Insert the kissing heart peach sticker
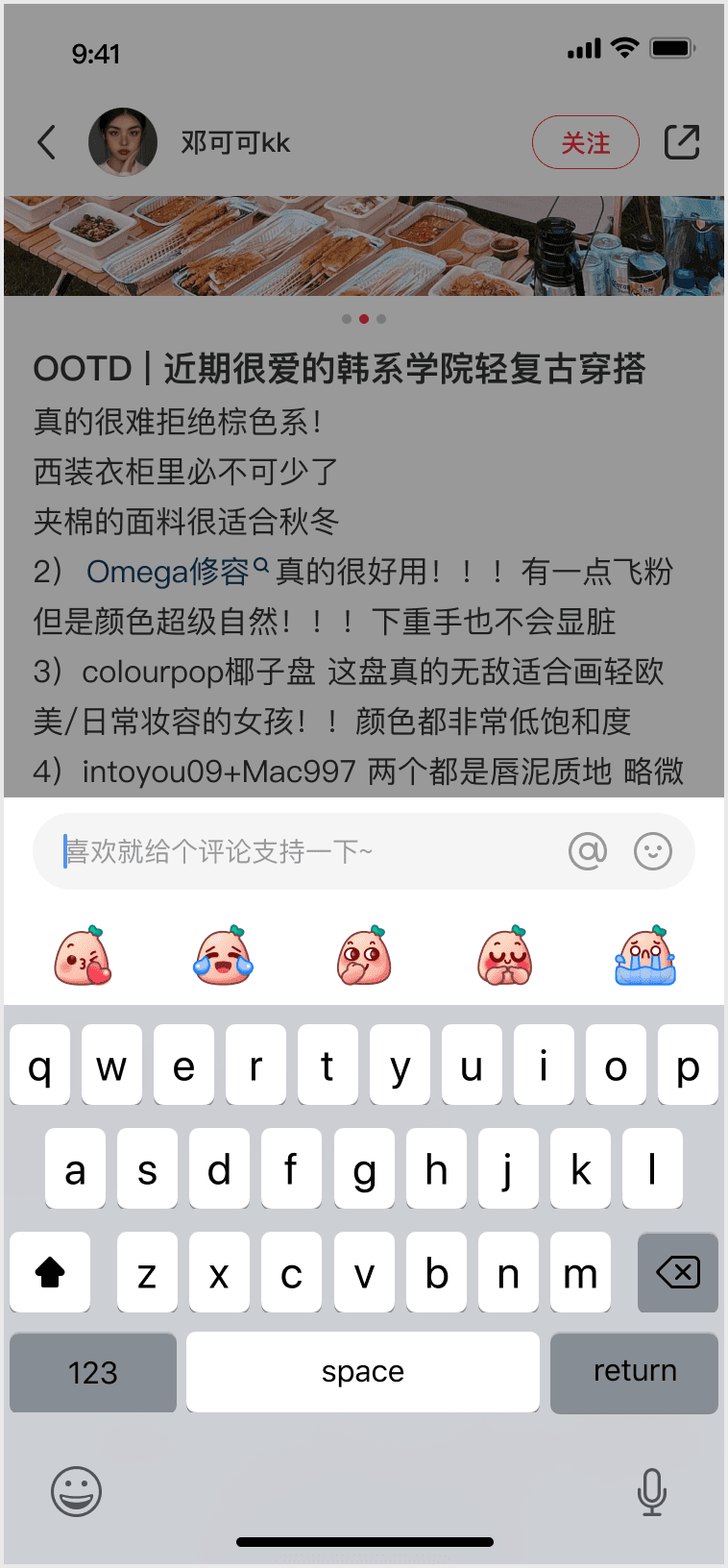 pos(83,956)
